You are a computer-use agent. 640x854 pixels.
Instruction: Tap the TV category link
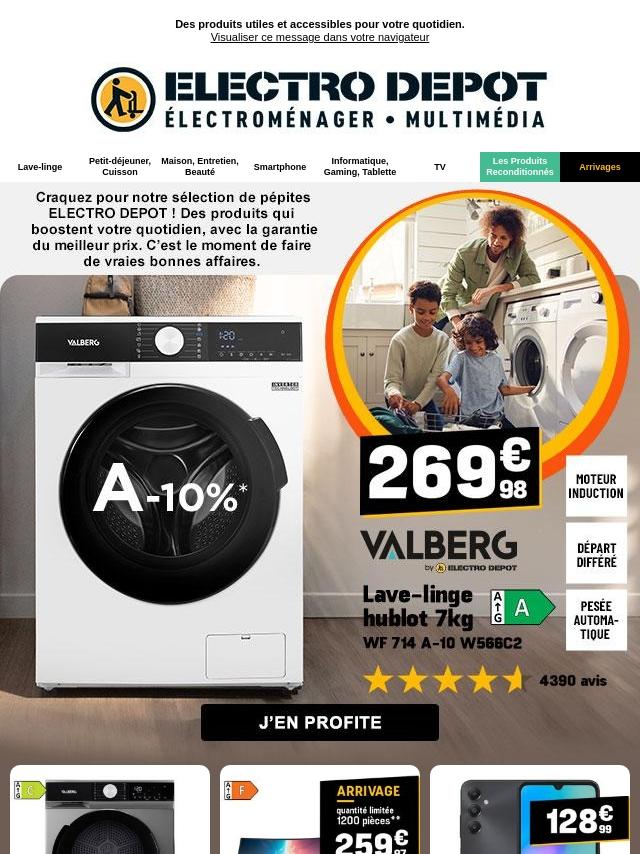(x=440, y=167)
